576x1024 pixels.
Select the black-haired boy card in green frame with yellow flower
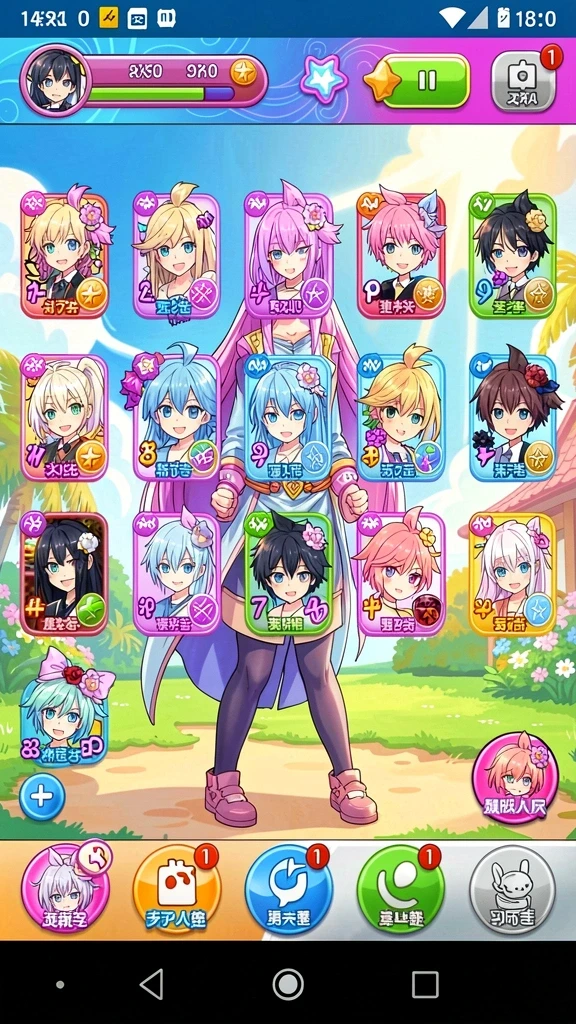click(512, 255)
